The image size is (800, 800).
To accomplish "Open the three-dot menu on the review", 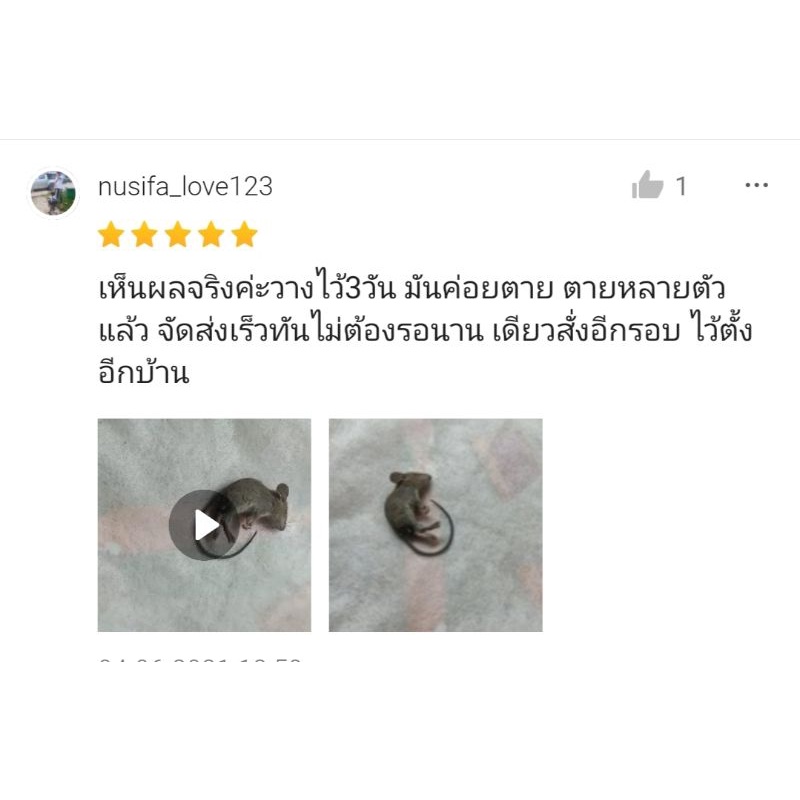I will point(756,185).
